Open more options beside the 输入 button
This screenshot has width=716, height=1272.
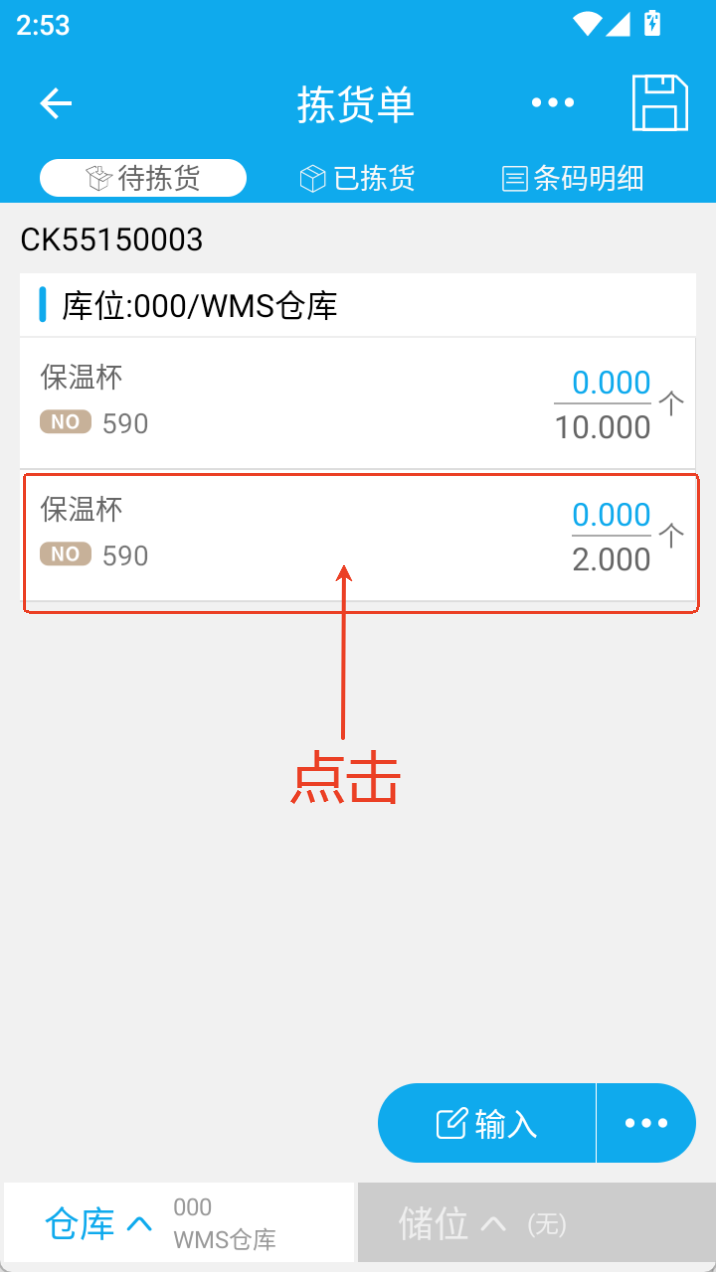tap(646, 1123)
